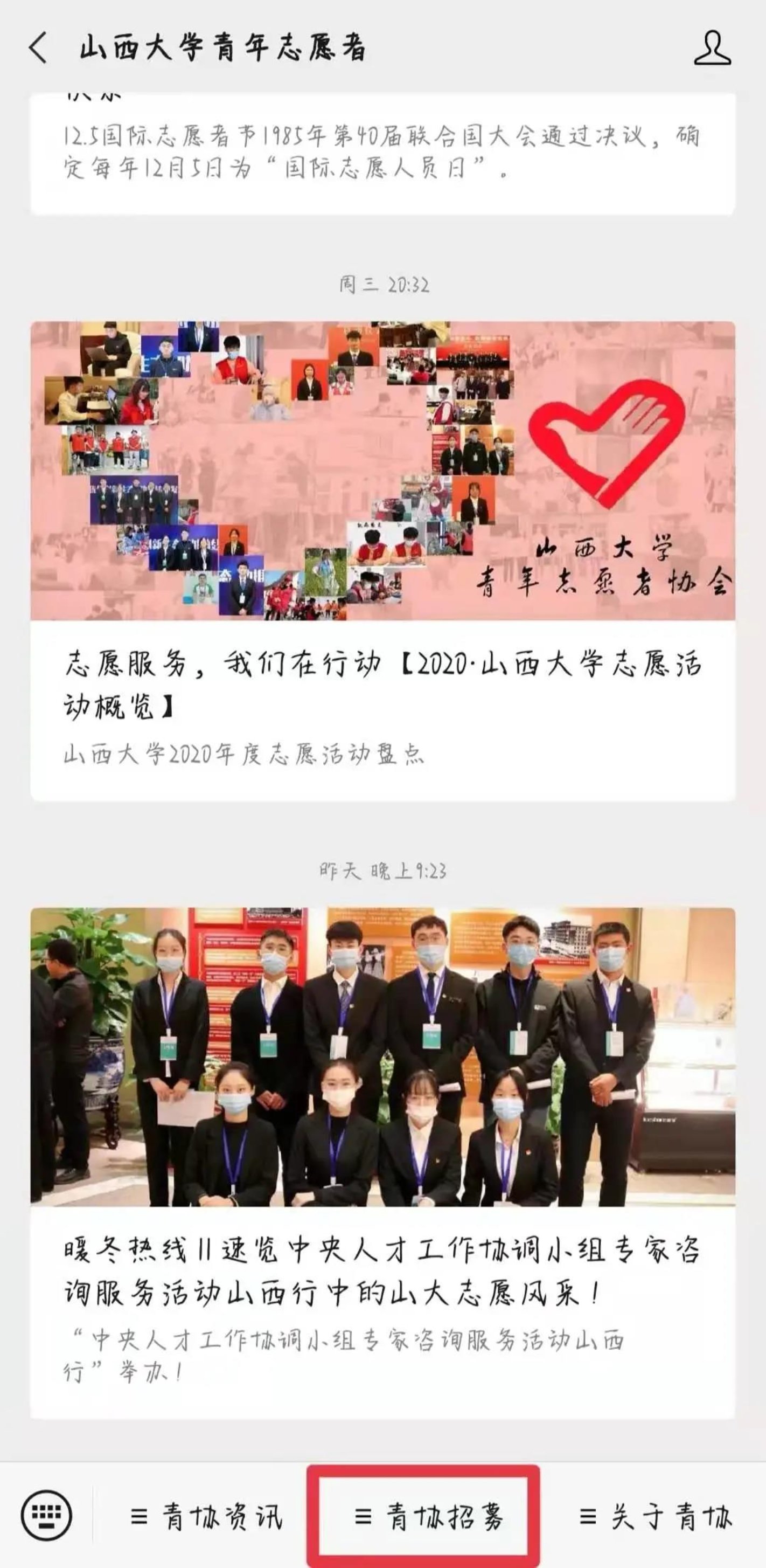The width and height of the screenshot is (766, 1568).
Task: Open the 青协招募 menu
Action: point(429,1516)
